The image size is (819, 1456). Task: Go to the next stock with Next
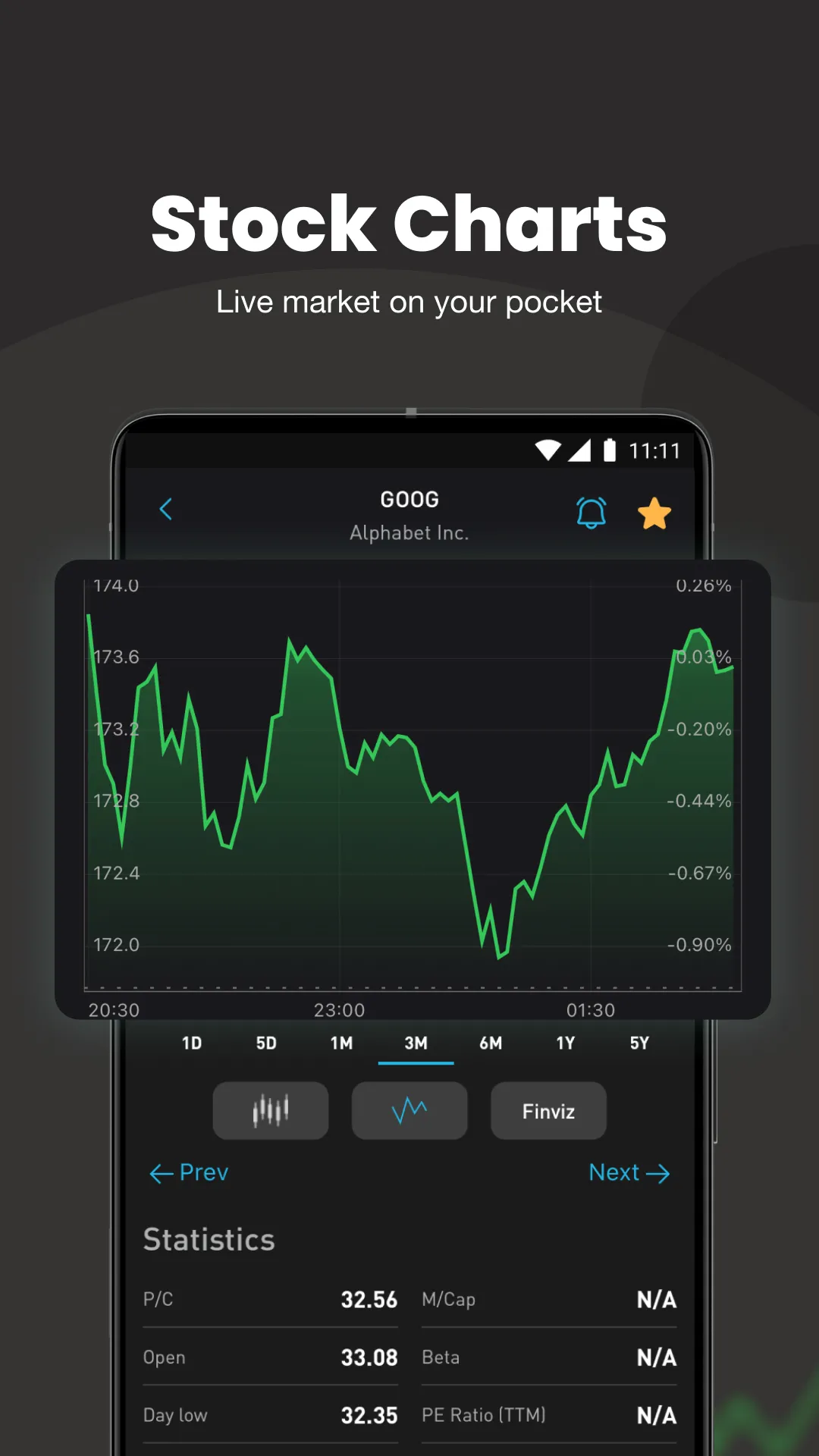point(629,1172)
